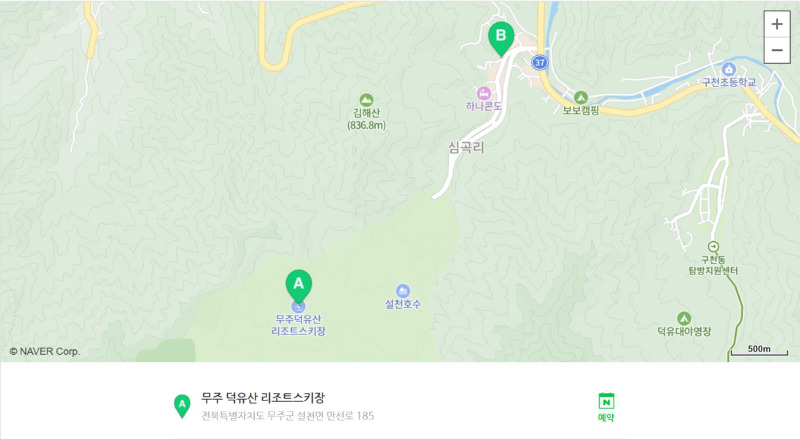Select map marker A at the ski resort
800x439 pixels.
(299, 285)
